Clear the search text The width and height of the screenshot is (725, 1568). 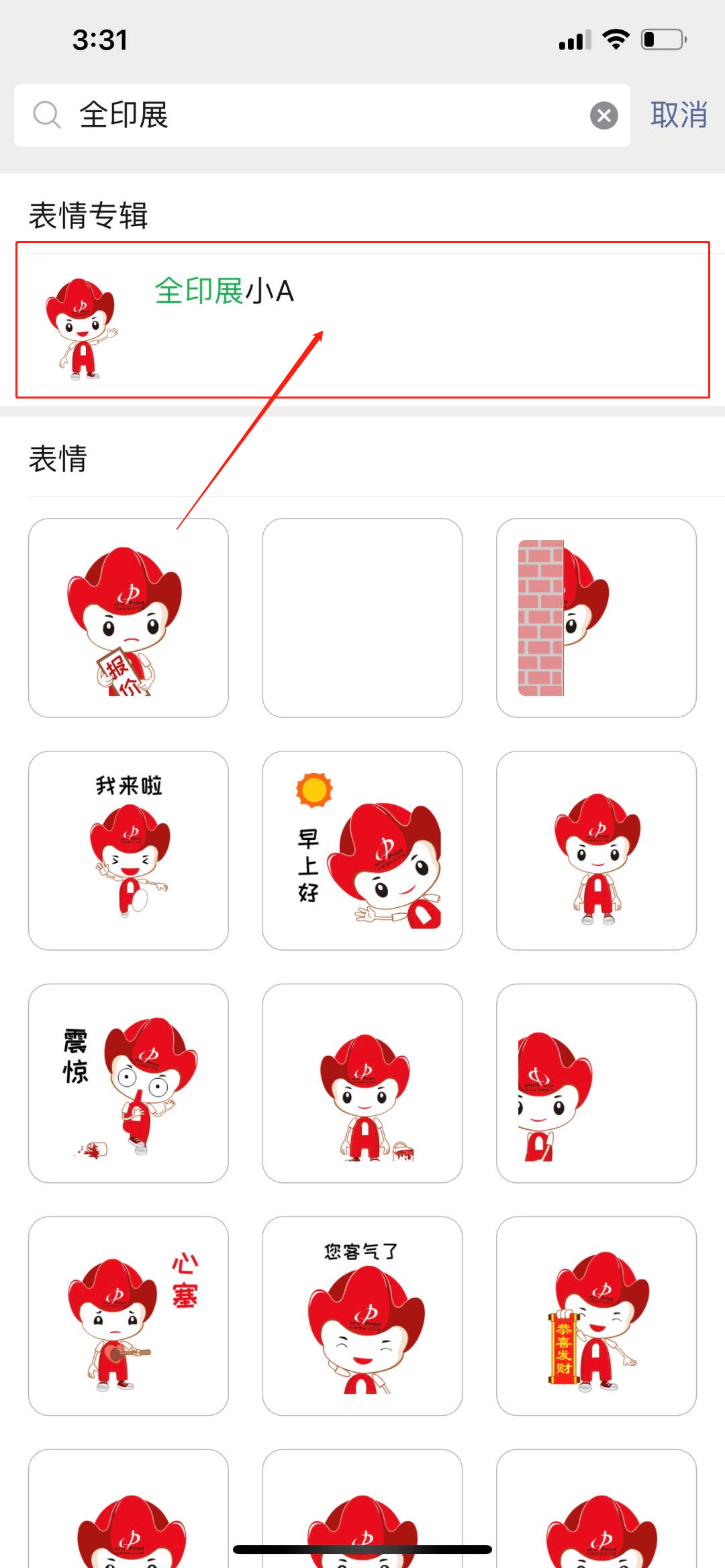[603, 116]
